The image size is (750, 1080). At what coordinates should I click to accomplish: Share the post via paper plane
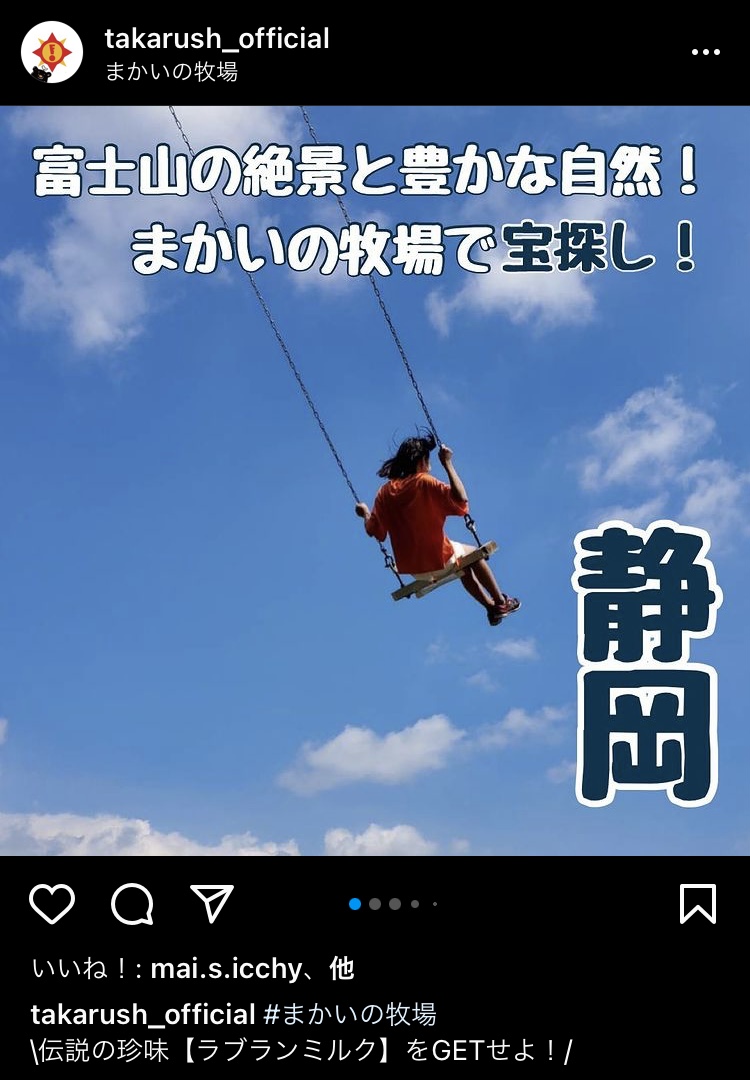coord(212,904)
